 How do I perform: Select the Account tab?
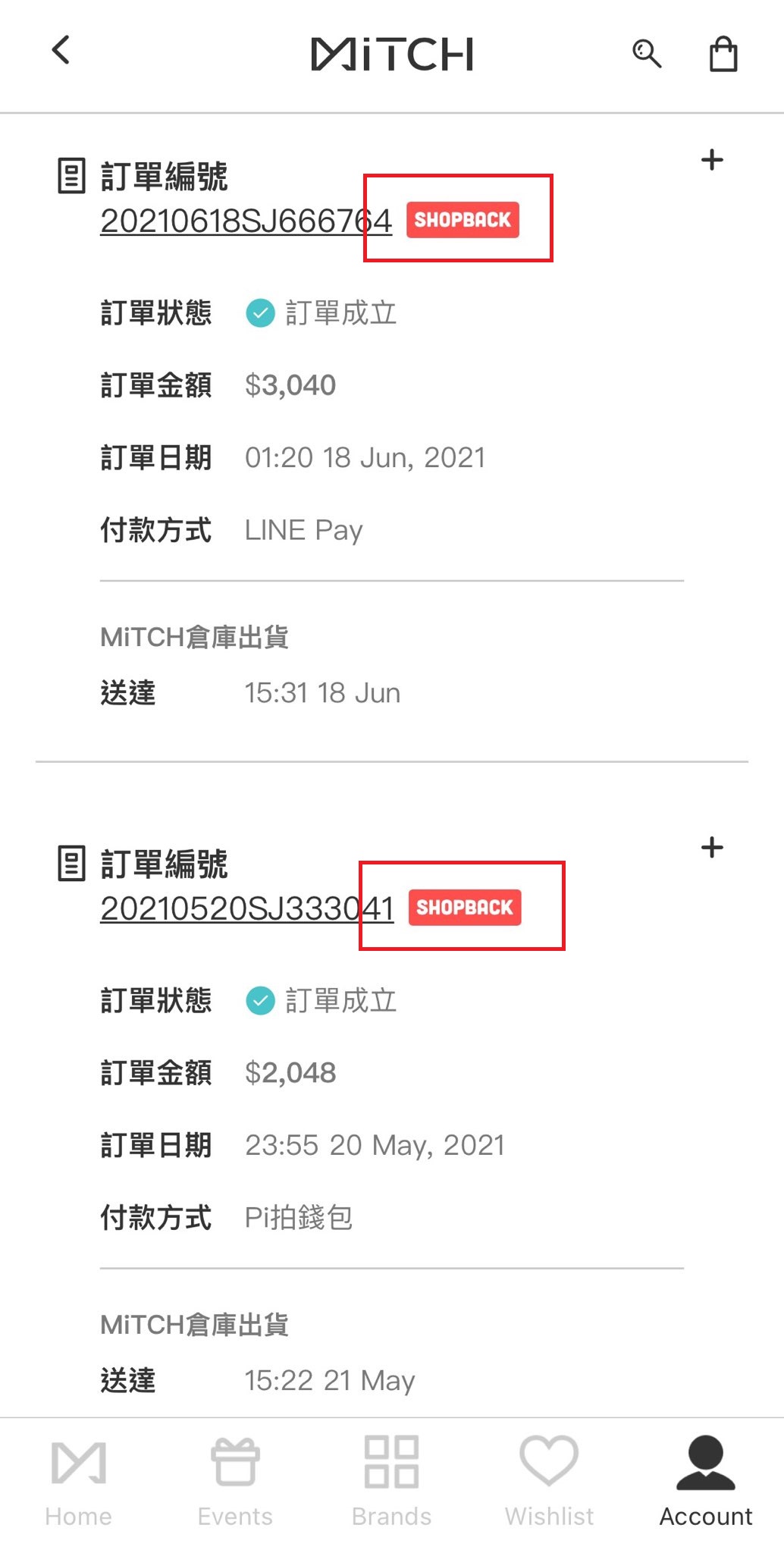705,1481
